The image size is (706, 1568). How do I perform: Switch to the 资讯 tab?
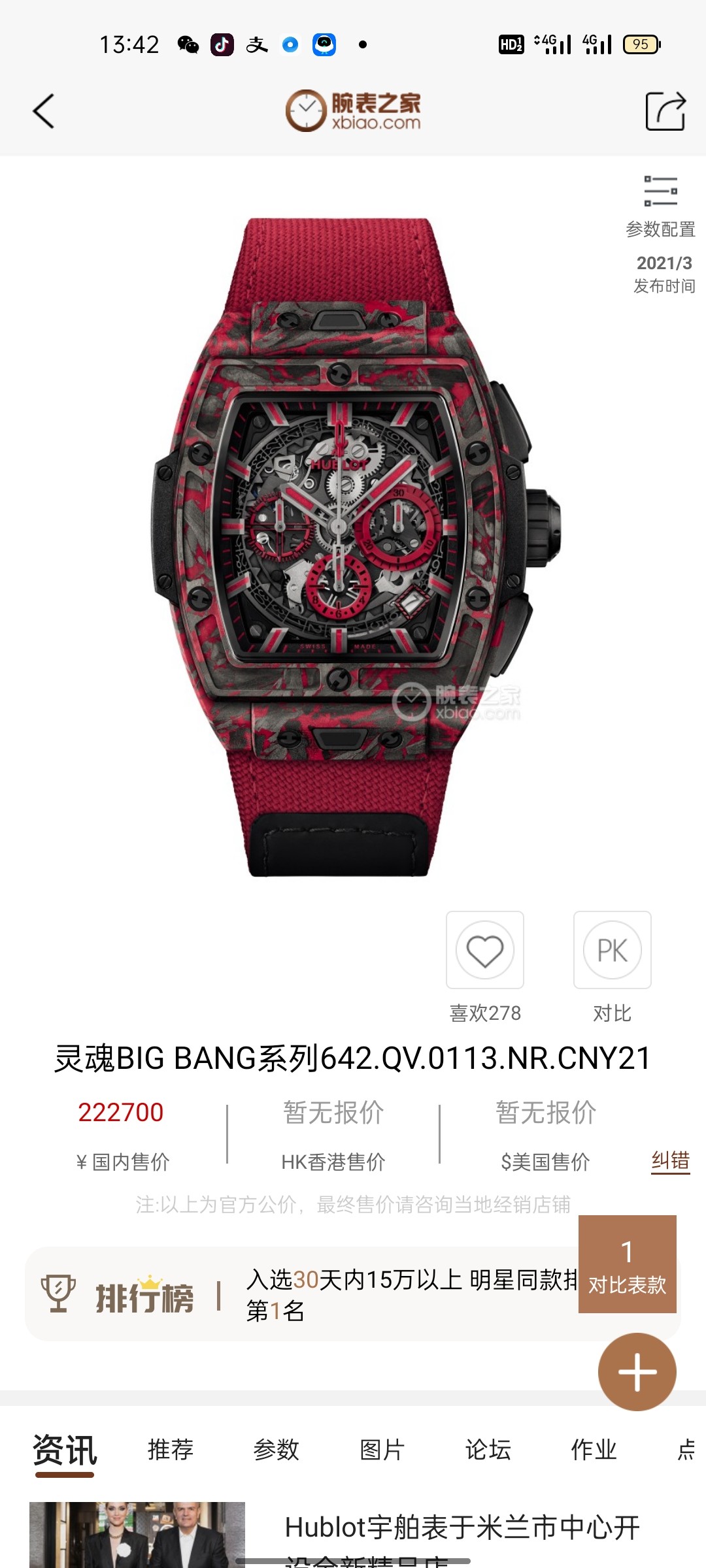click(65, 1450)
